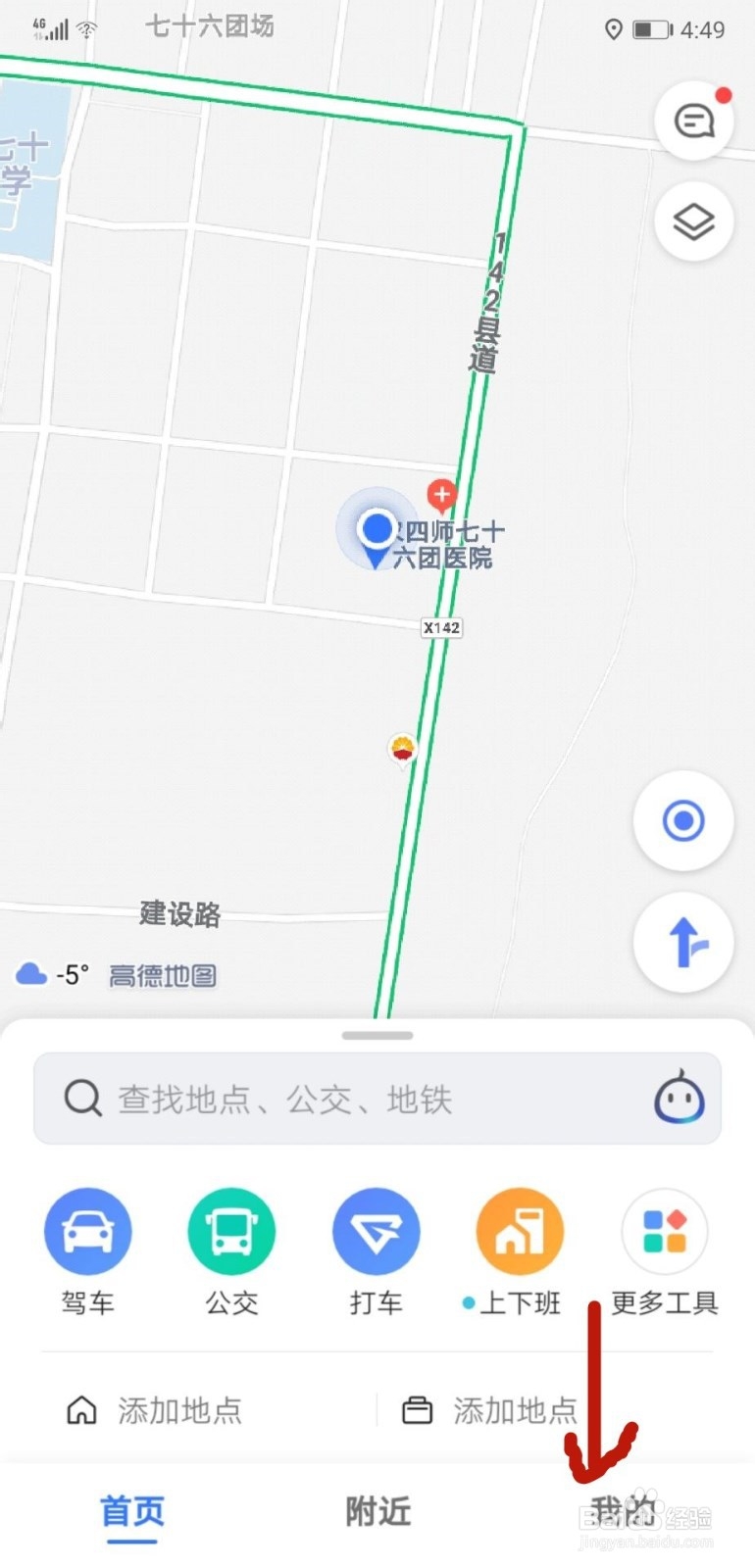The width and height of the screenshot is (755, 1568).
Task: Tap the message bubble icon with red dot
Action: (693, 121)
